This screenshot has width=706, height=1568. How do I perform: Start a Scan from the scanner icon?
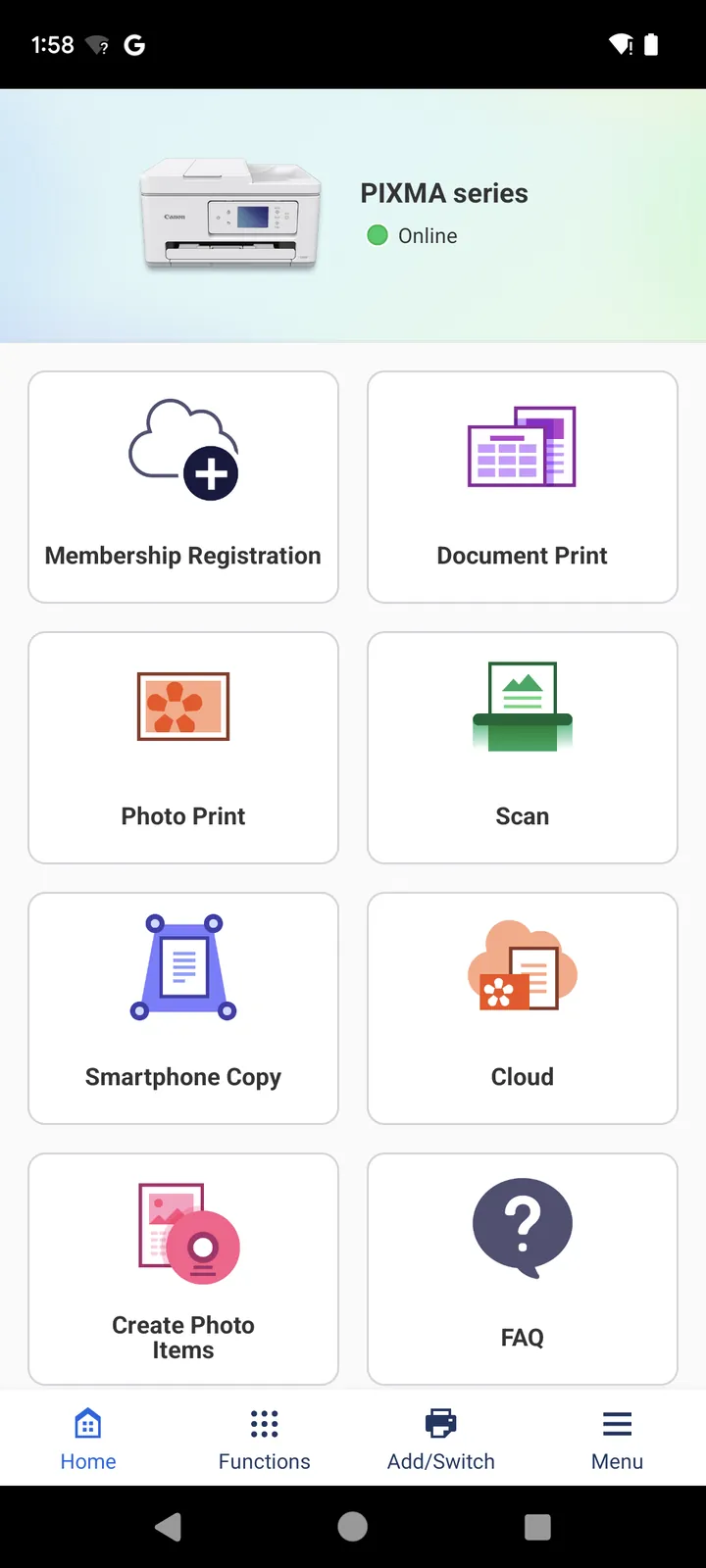pos(522,708)
